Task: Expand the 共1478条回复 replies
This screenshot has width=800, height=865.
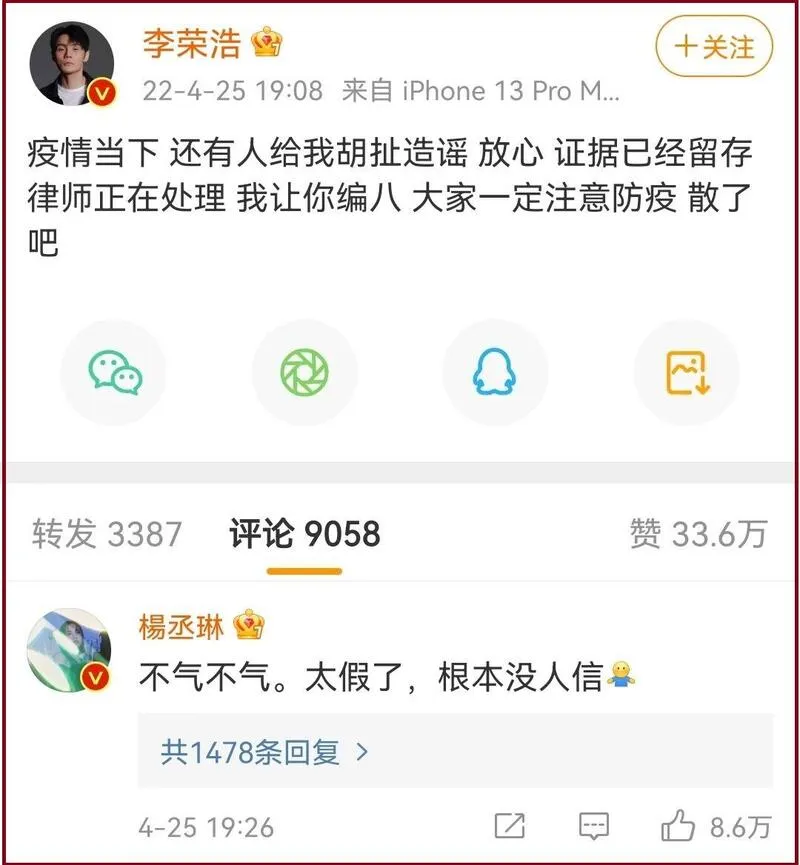Action: pos(264,752)
